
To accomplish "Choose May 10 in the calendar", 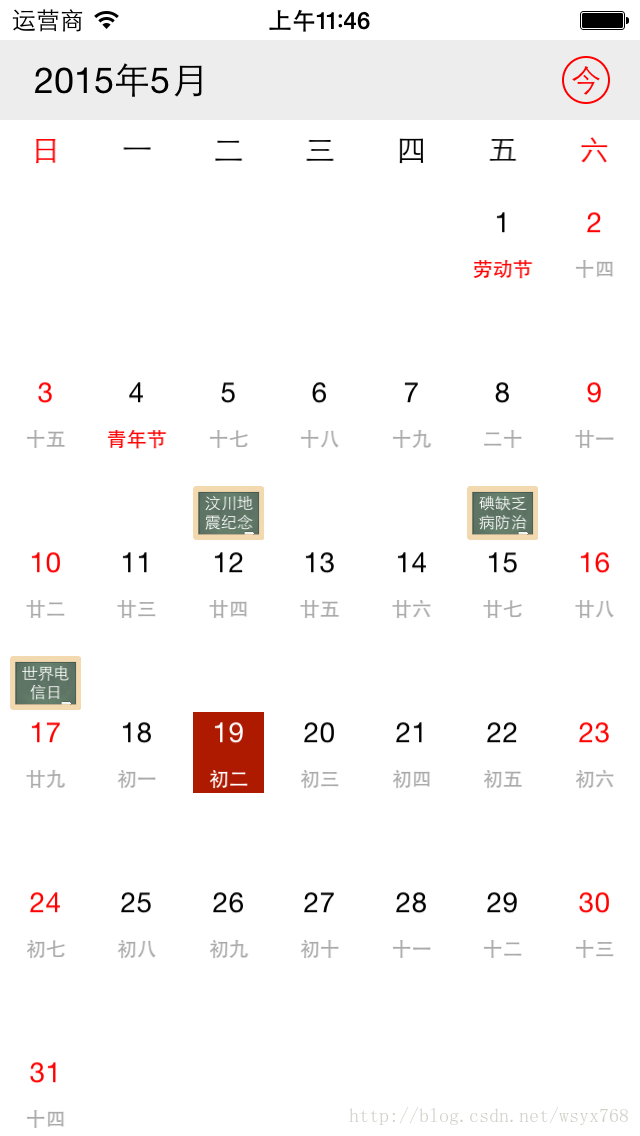I will pyautogui.click(x=45, y=582).
